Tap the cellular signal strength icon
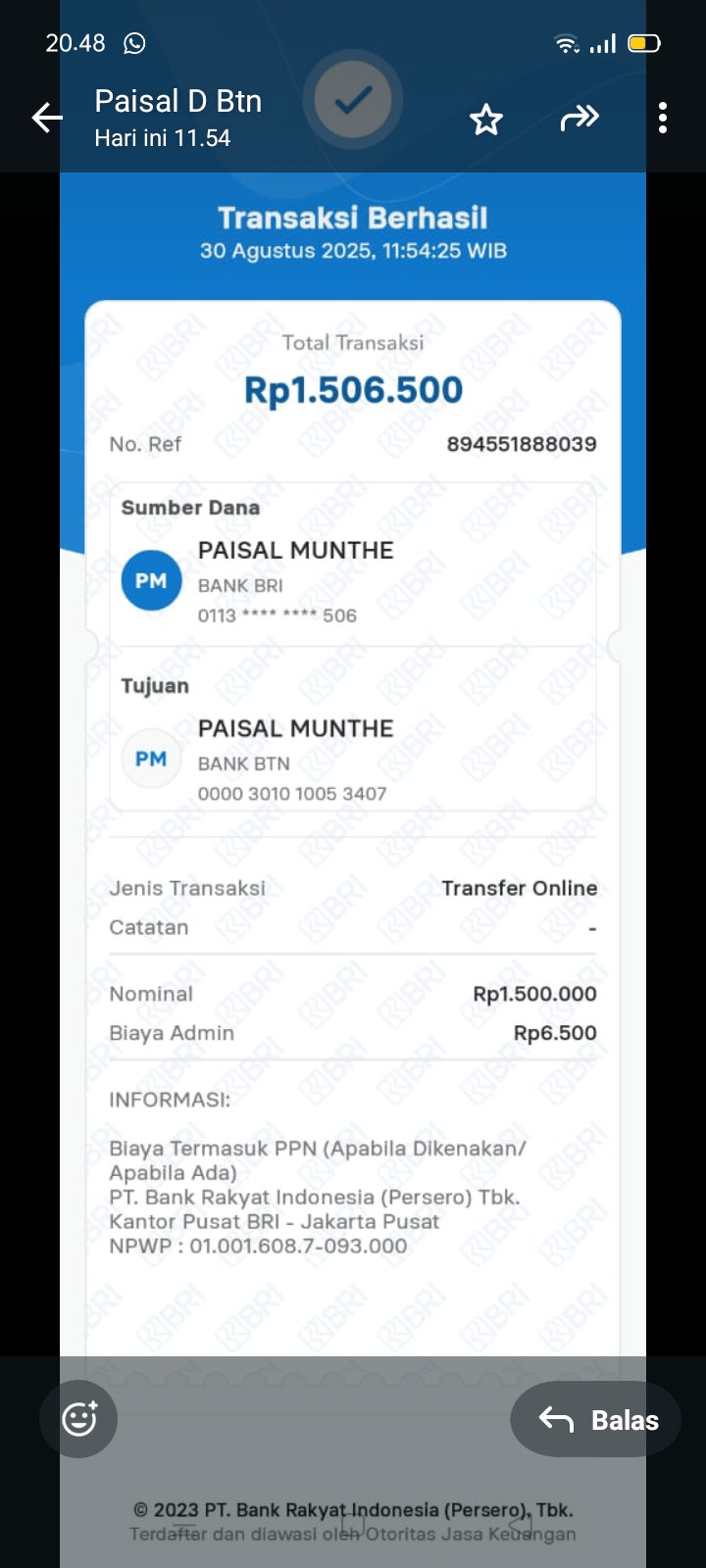This screenshot has height=1568, width=706. 602,43
